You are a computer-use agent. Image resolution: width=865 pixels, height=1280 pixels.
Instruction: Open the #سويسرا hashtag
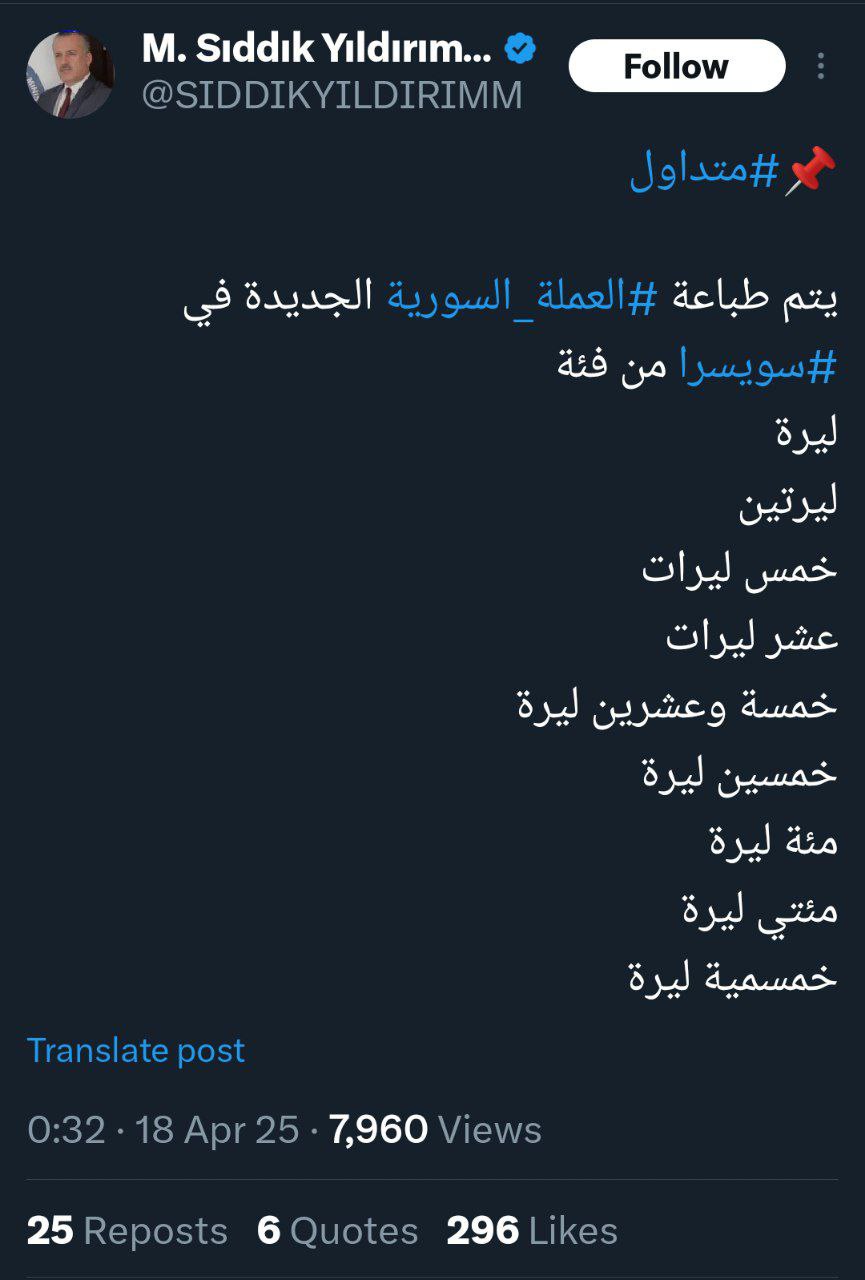757,365
